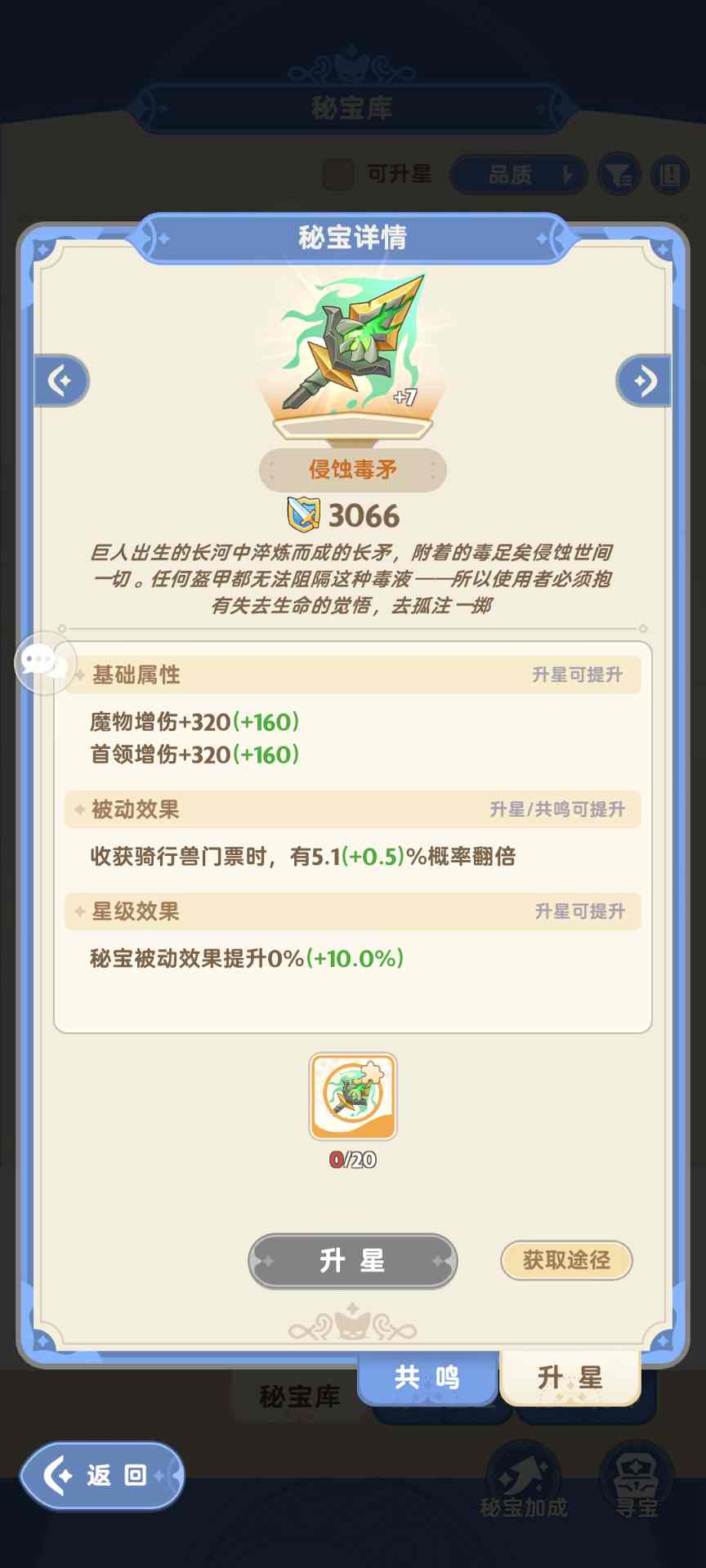Go to next treasure with right arrow
706x1568 pixels.
coord(645,380)
